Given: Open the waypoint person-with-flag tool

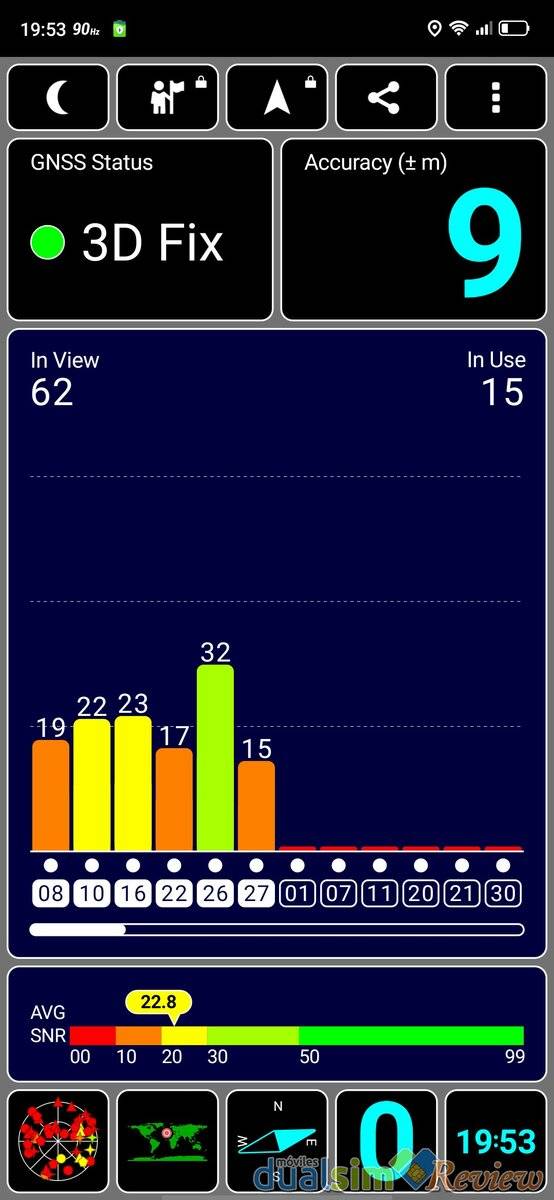Looking at the screenshot, I should click(167, 97).
